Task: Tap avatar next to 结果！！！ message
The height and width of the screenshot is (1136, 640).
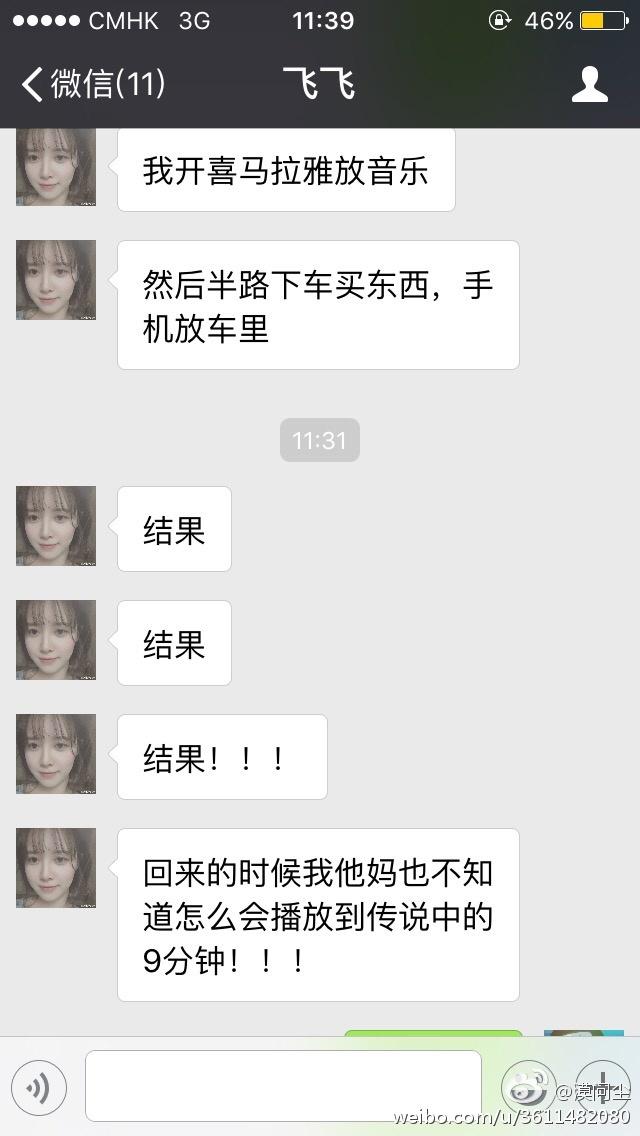Action: pyautogui.click(x=56, y=754)
